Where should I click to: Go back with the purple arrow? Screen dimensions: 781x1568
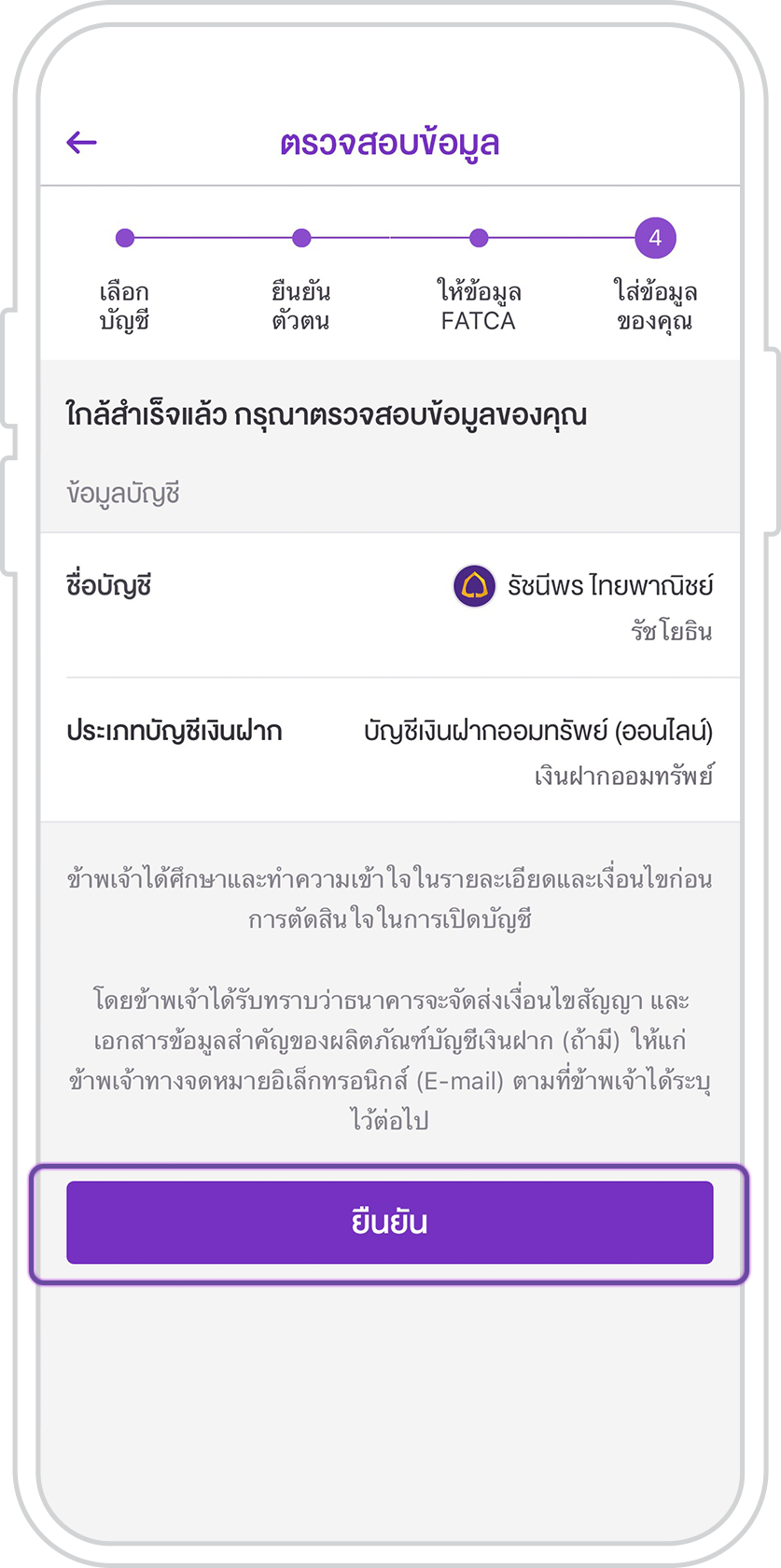tap(82, 143)
